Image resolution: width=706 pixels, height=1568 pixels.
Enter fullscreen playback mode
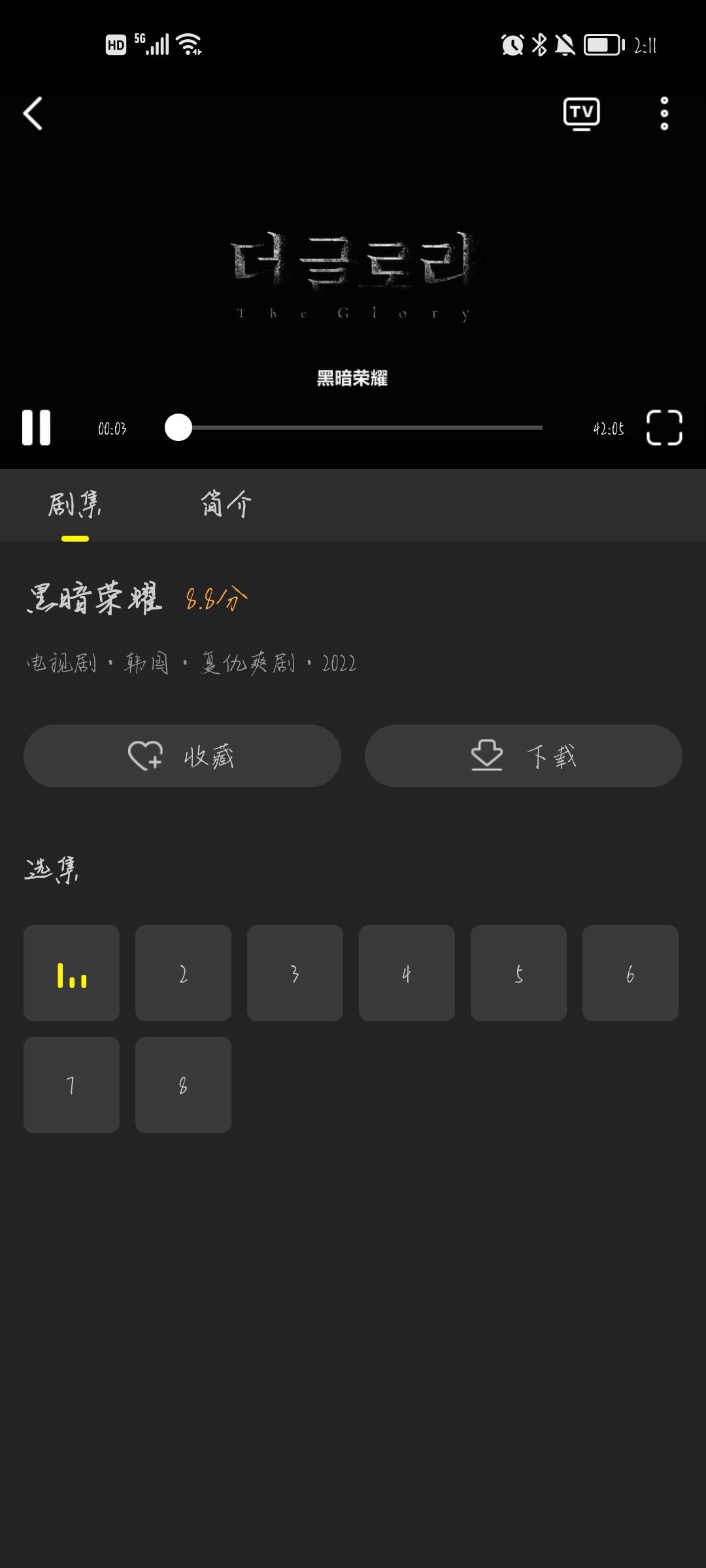coord(664,429)
